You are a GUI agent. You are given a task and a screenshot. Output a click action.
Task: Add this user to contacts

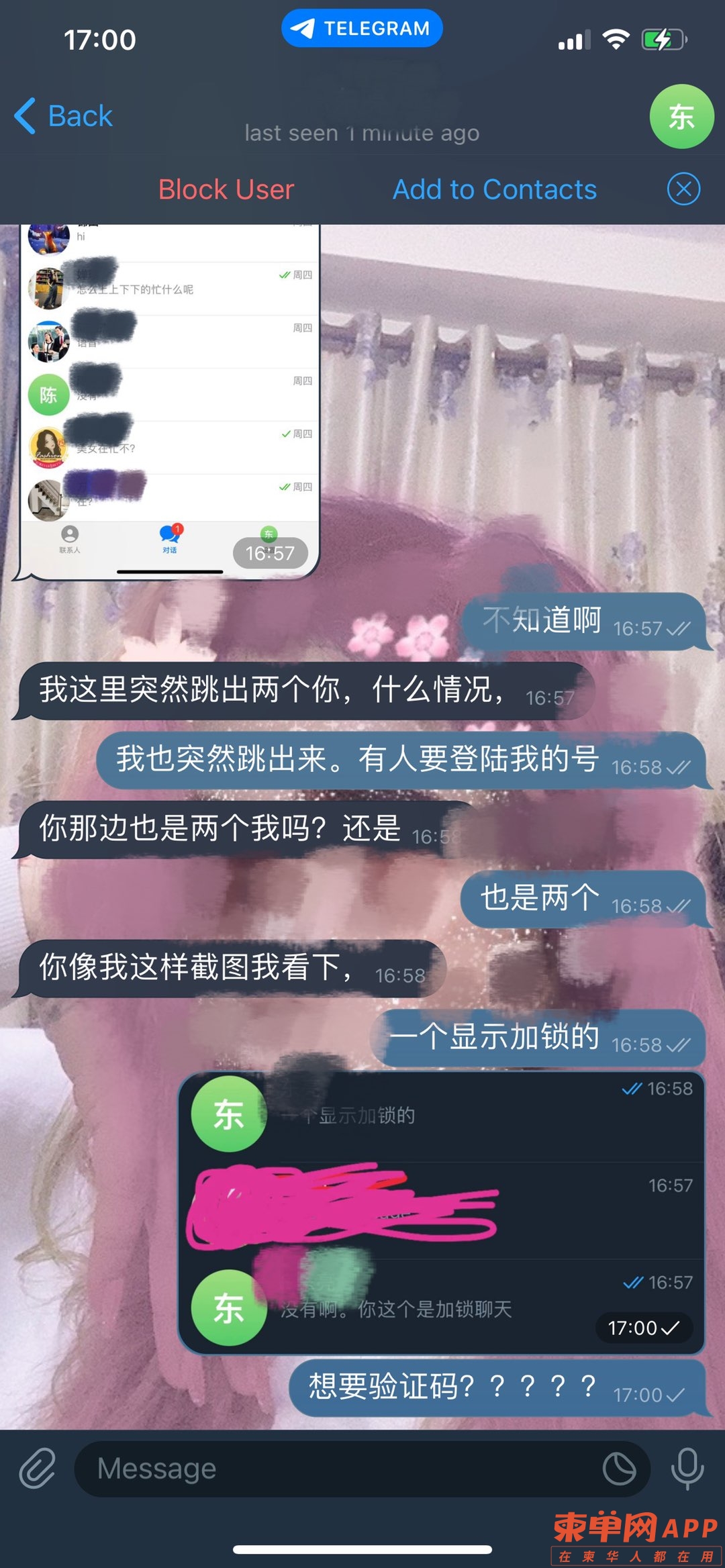(x=494, y=190)
